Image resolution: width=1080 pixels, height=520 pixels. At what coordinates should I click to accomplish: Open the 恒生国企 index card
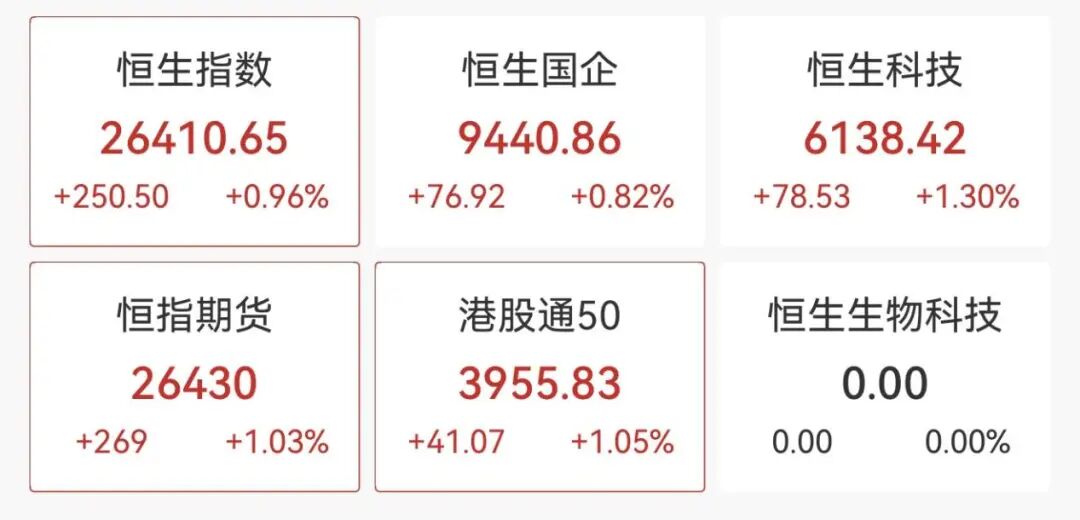pyautogui.click(x=540, y=132)
